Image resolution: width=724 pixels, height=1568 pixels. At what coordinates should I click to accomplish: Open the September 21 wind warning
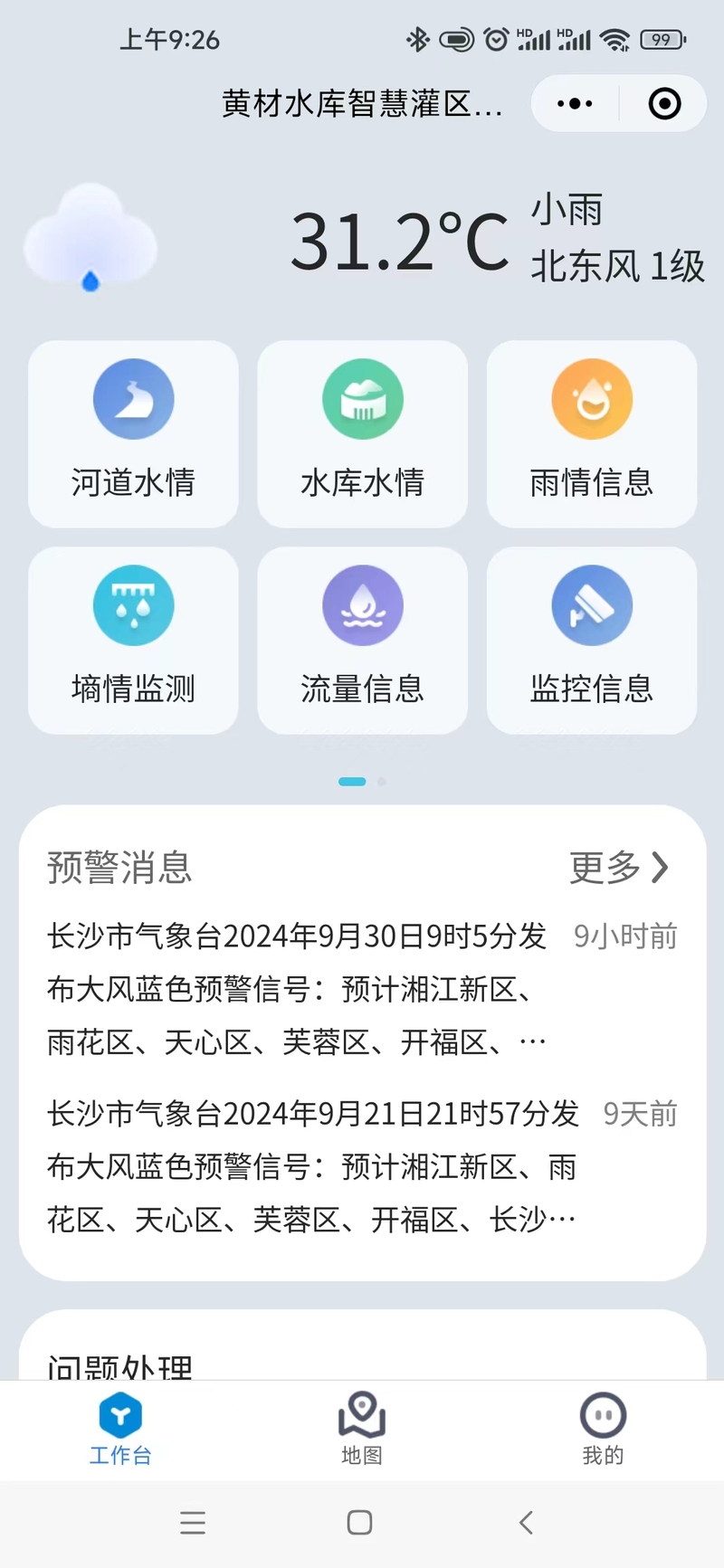pos(362,1167)
